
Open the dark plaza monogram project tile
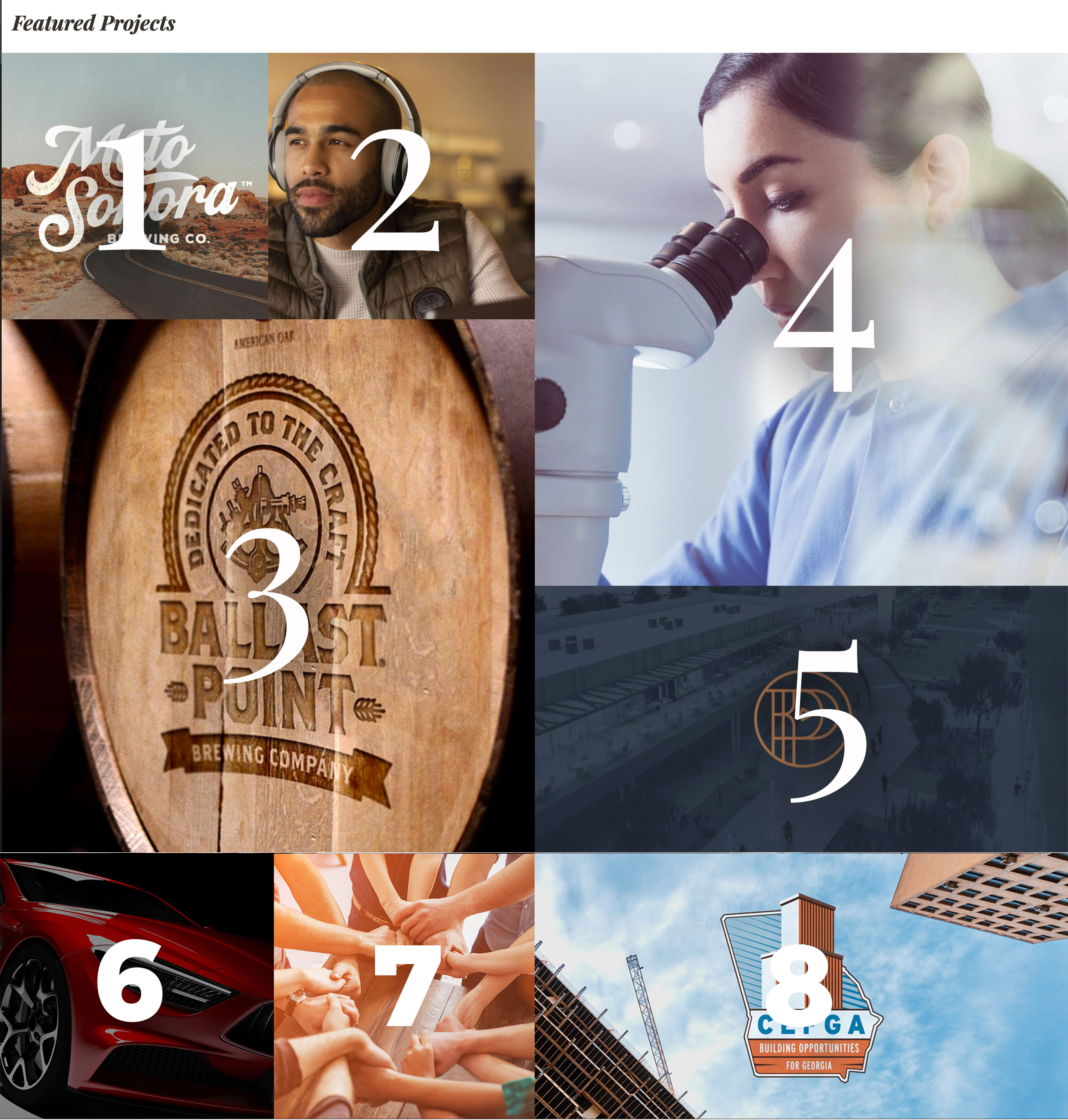point(801,719)
